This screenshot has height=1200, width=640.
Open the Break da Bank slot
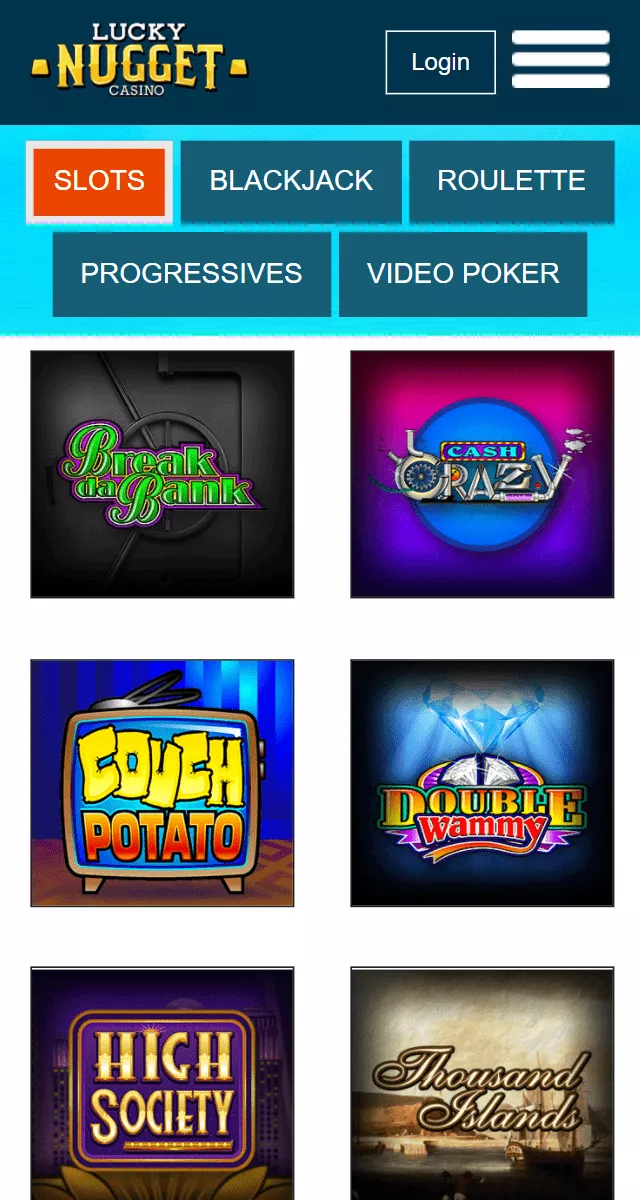pos(162,474)
